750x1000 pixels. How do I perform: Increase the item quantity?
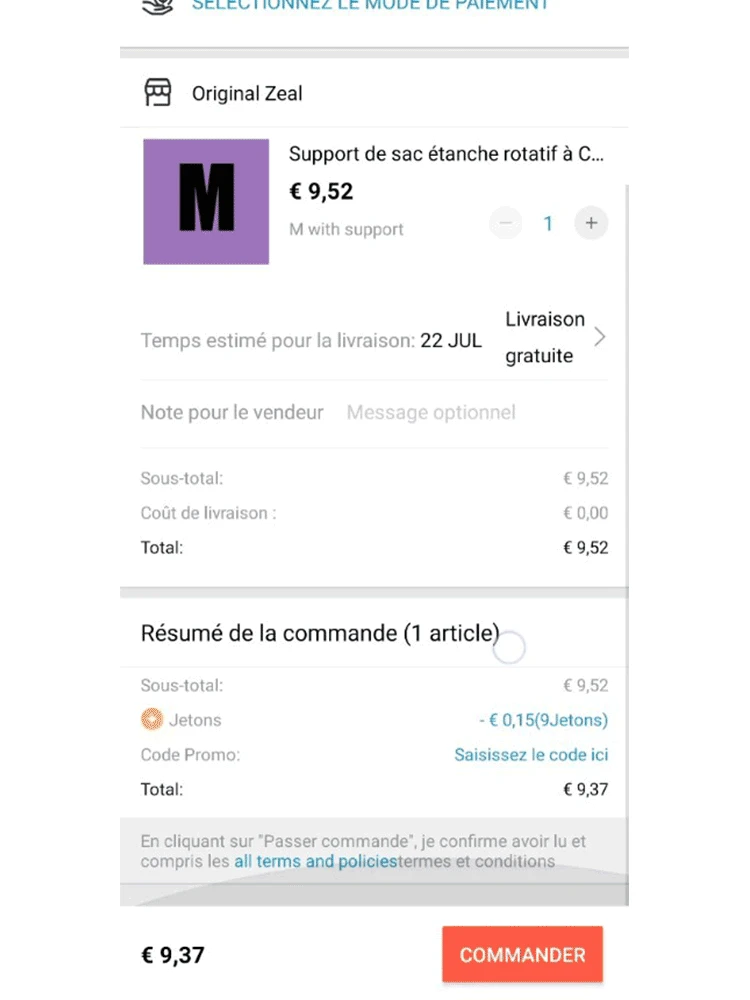click(x=591, y=223)
